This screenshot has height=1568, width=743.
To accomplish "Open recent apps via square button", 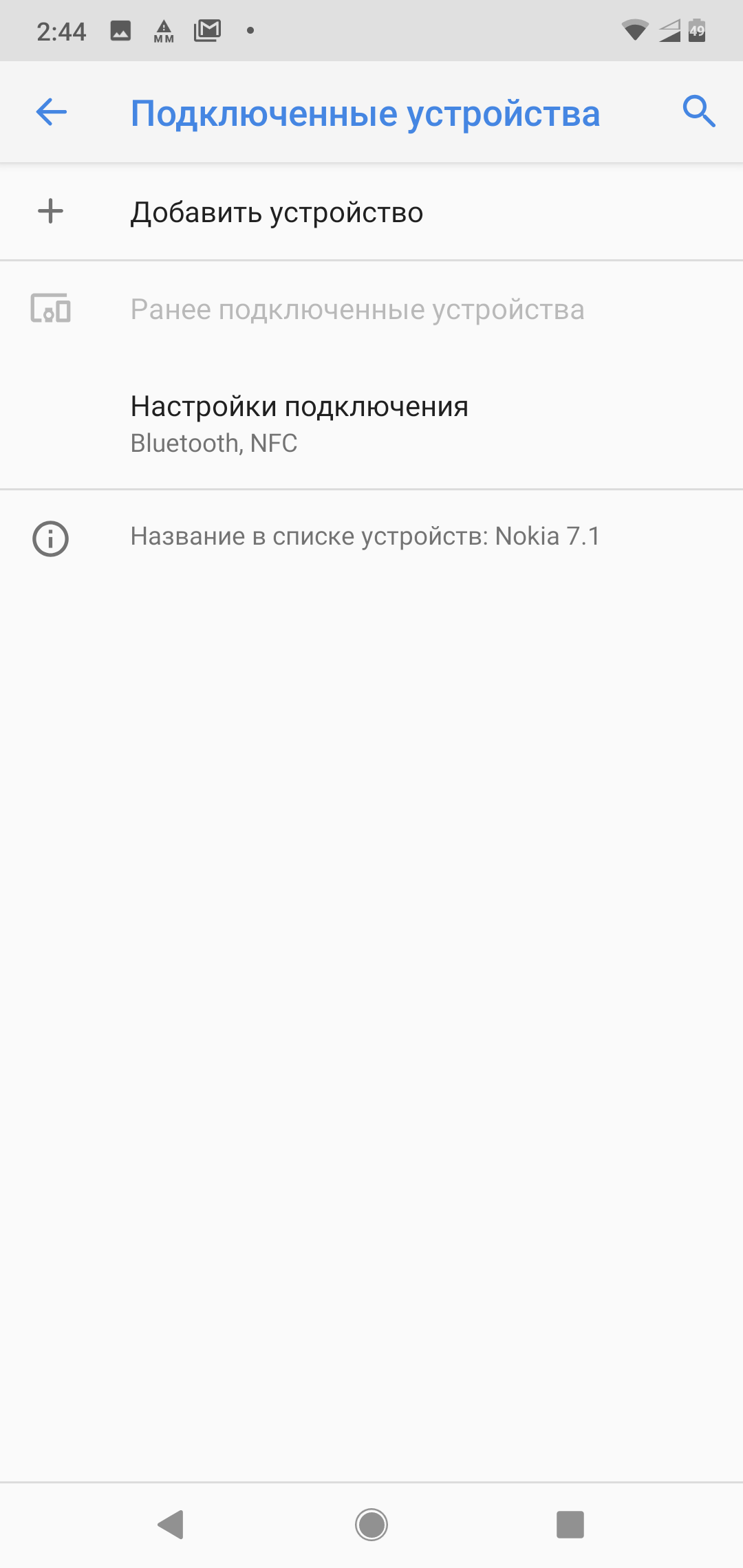I will (570, 1525).
